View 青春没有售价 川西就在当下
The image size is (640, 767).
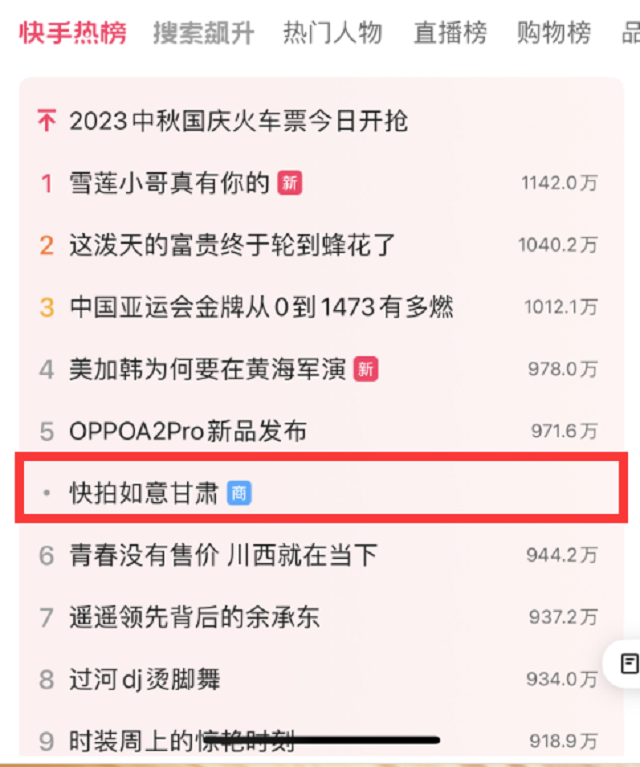[x=224, y=555]
